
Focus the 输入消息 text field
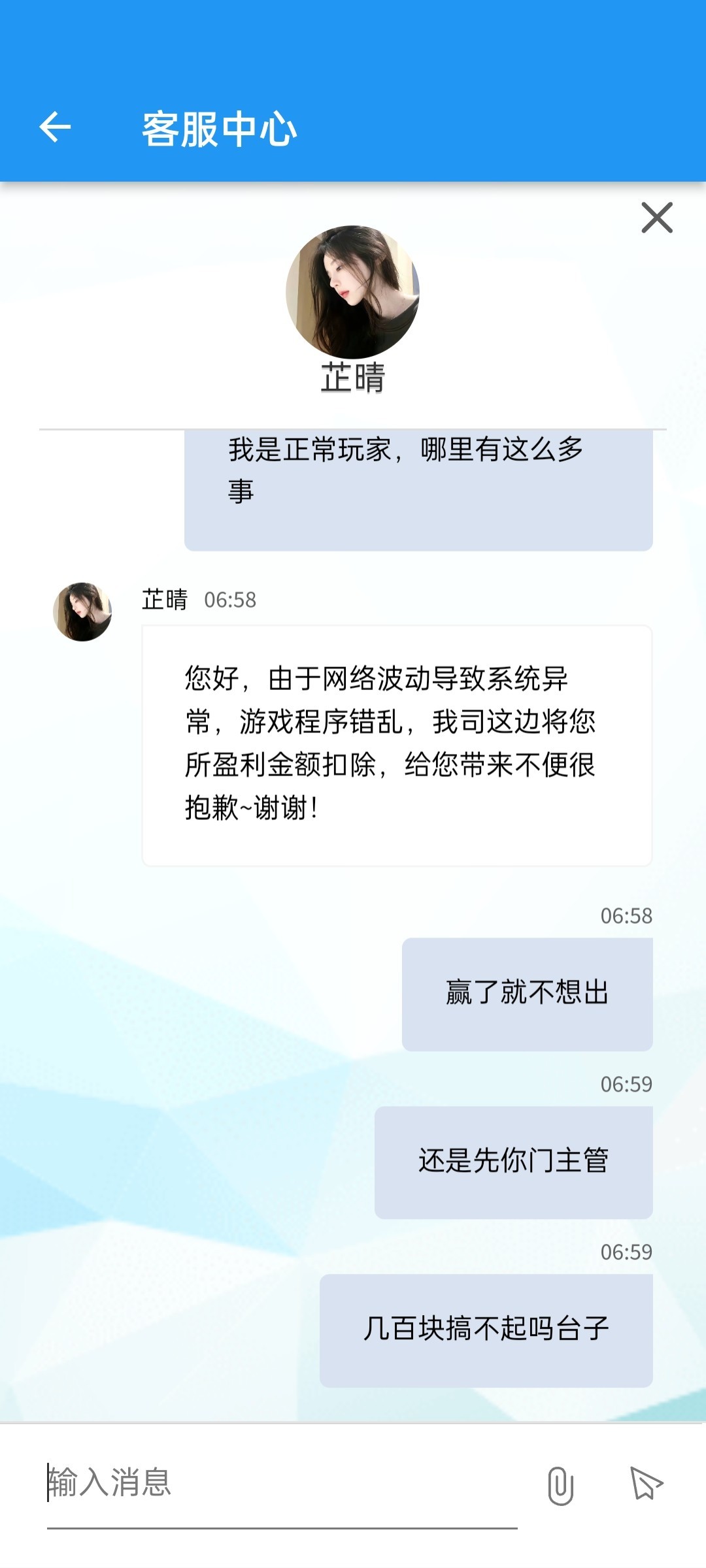282,1483
